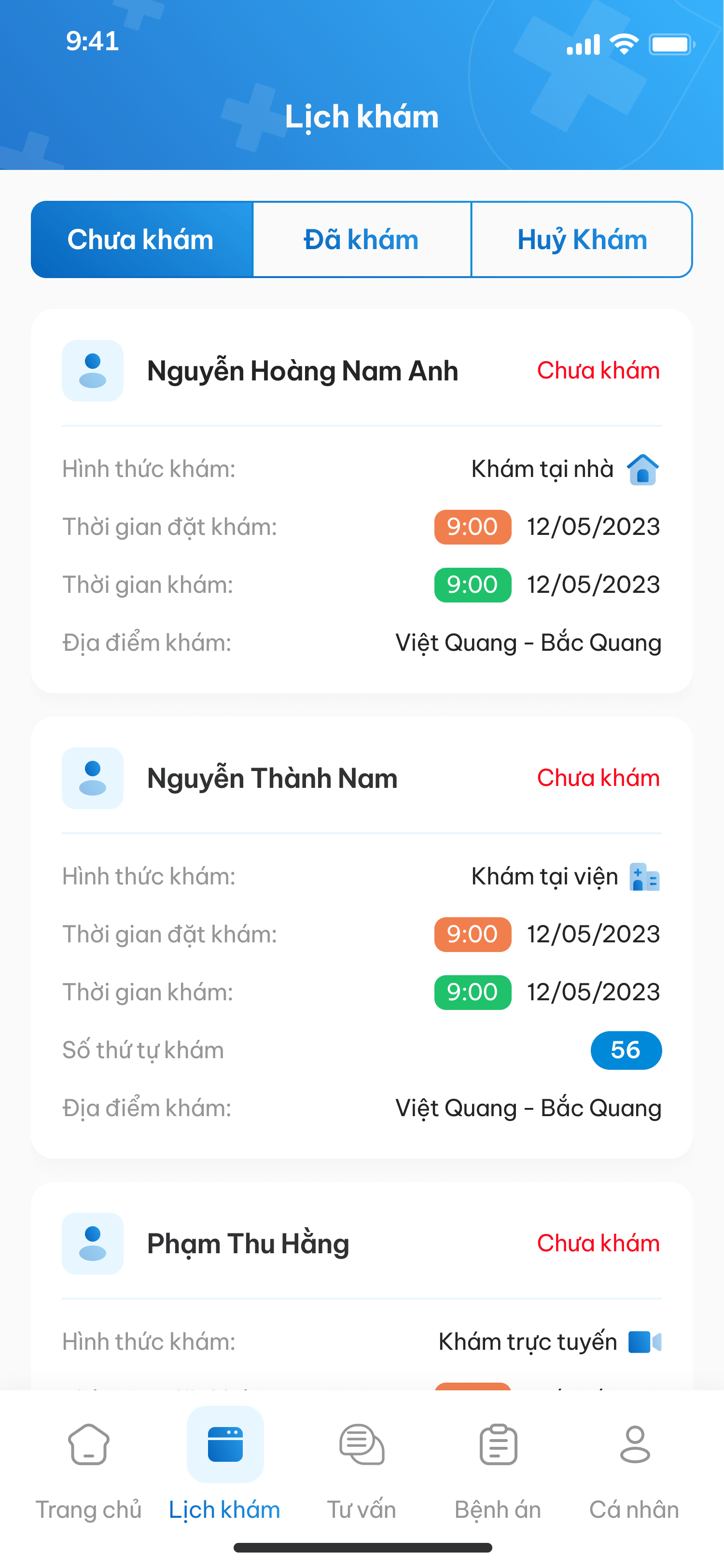Switch to the Huỷ Khám tab

(x=582, y=239)
